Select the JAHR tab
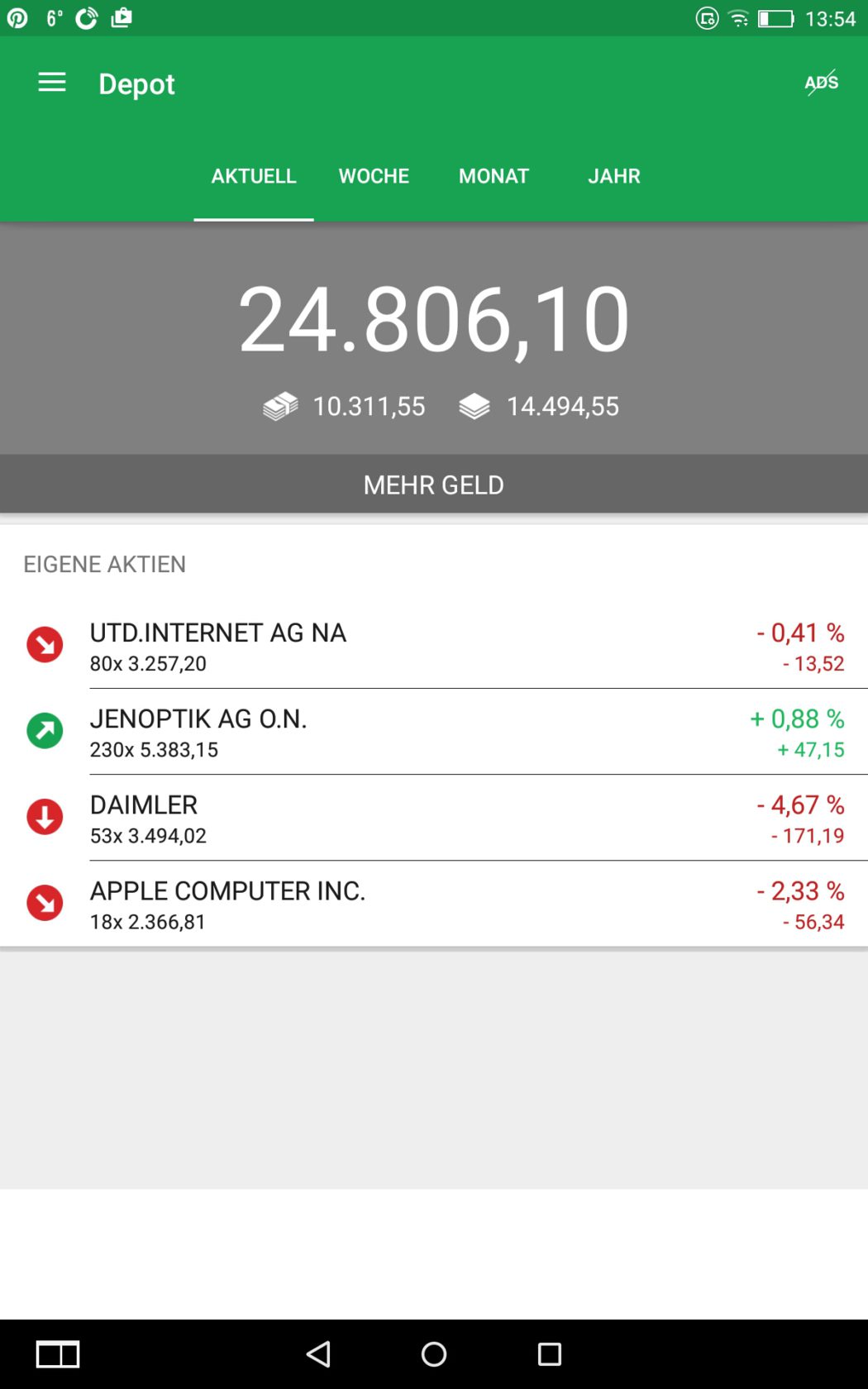The image size is (868, 1389). pyautogui.click(x=614, y=175)
